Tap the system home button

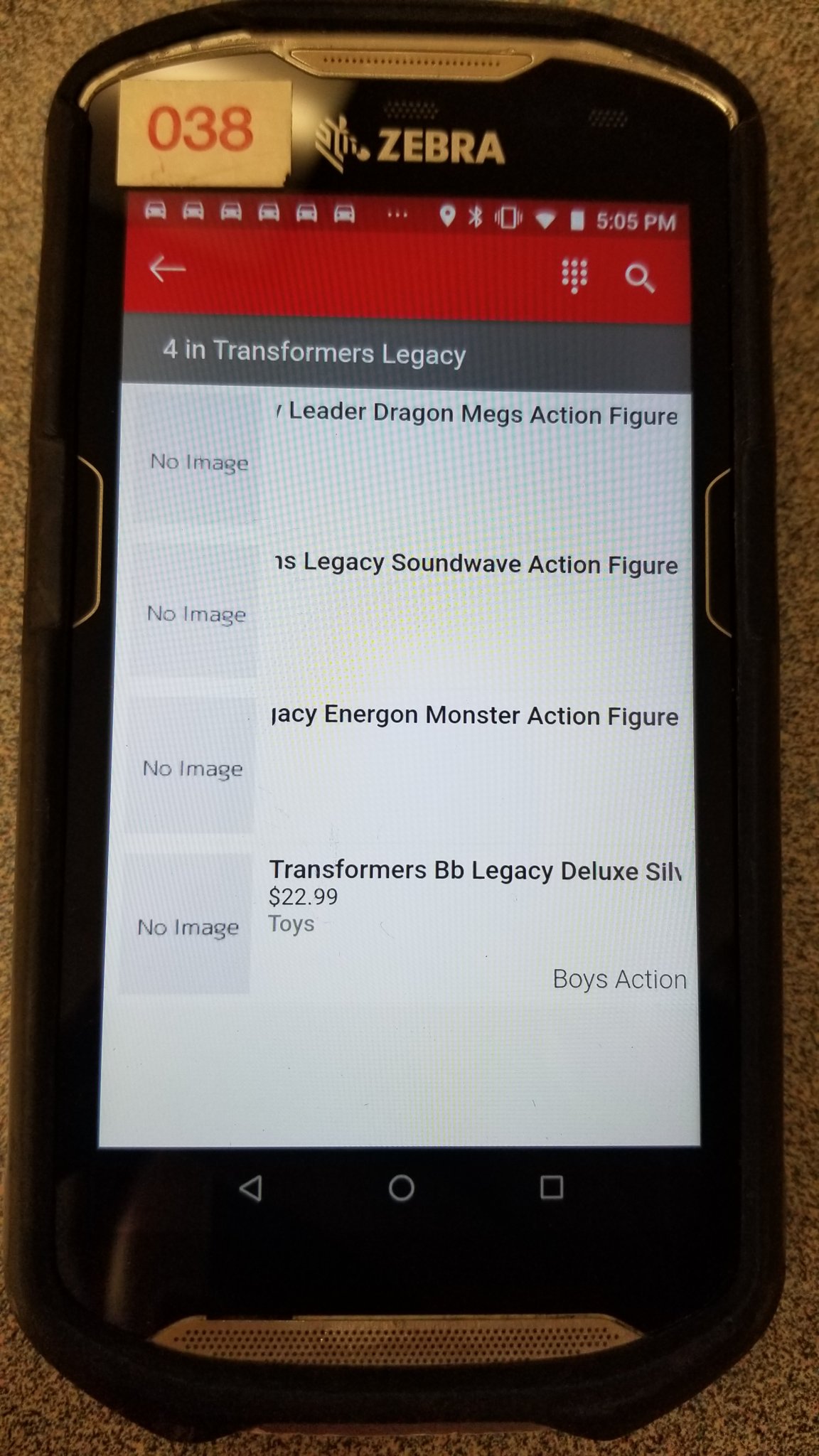tap(402, 1187)
